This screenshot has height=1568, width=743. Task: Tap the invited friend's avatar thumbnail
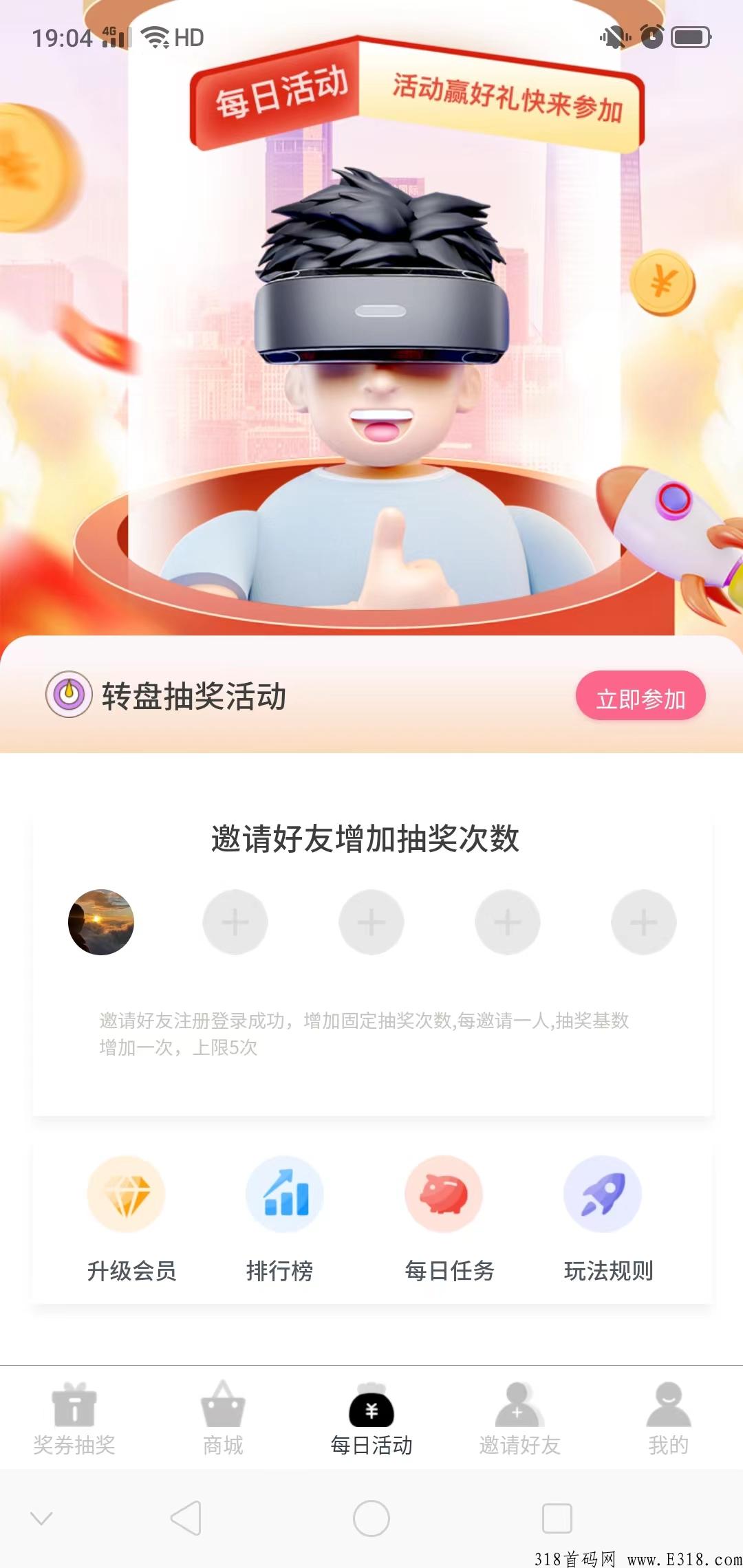100,922
